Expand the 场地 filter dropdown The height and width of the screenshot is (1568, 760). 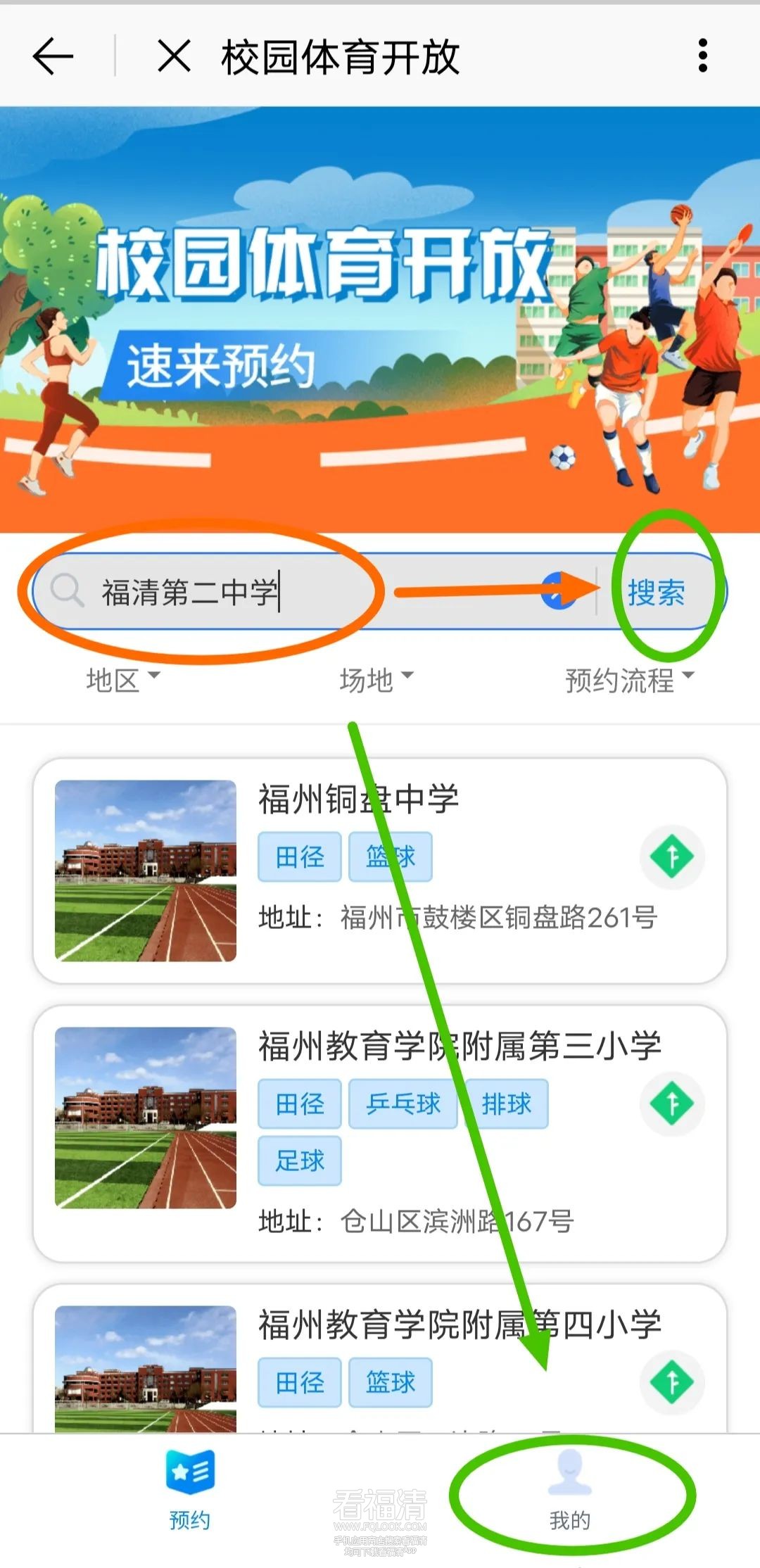click(376, 680)
